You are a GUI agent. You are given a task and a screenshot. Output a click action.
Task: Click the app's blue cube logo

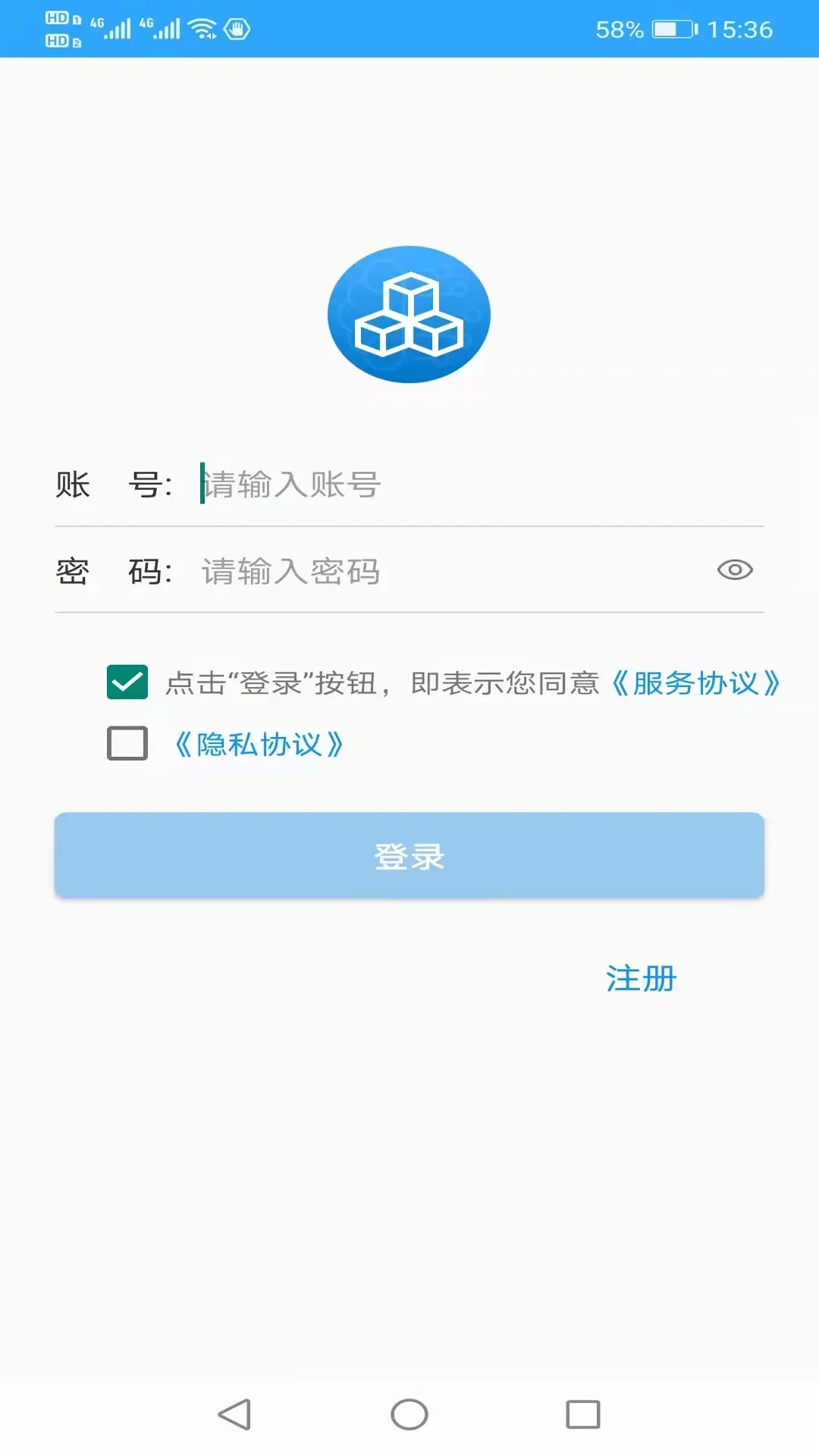pyautogui.click(x=409, y=314)
